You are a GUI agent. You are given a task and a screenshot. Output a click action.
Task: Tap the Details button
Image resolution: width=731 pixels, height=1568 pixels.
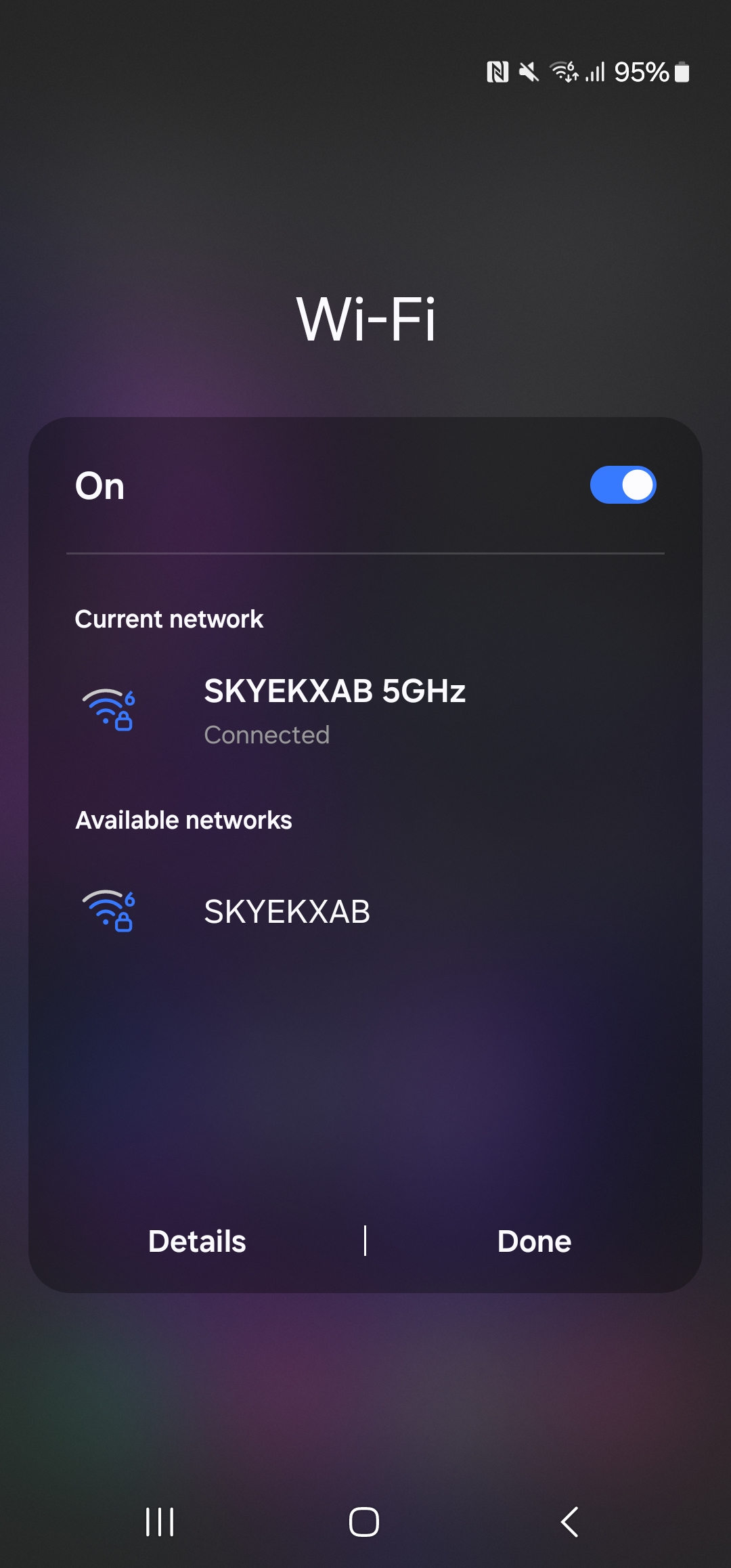pyautogui.click(x=196, y=1241)
